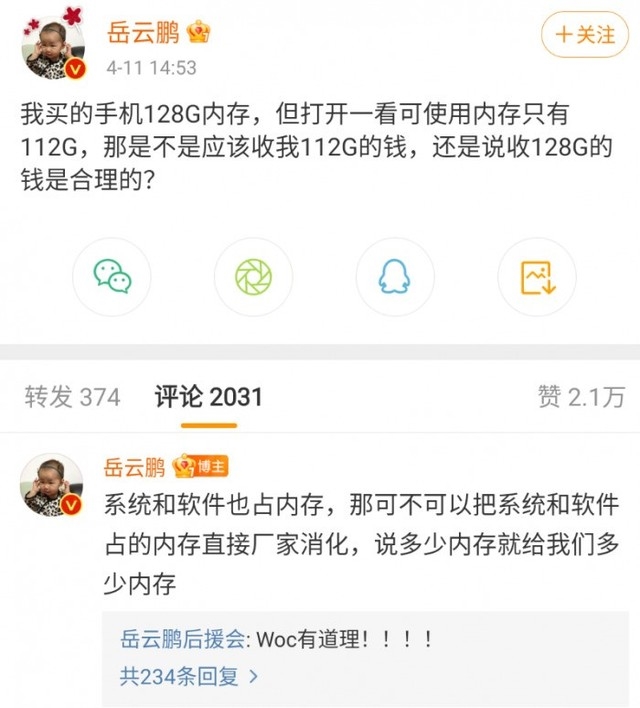Share the post to QQ

pyautogui.click(x=394, y=277)
